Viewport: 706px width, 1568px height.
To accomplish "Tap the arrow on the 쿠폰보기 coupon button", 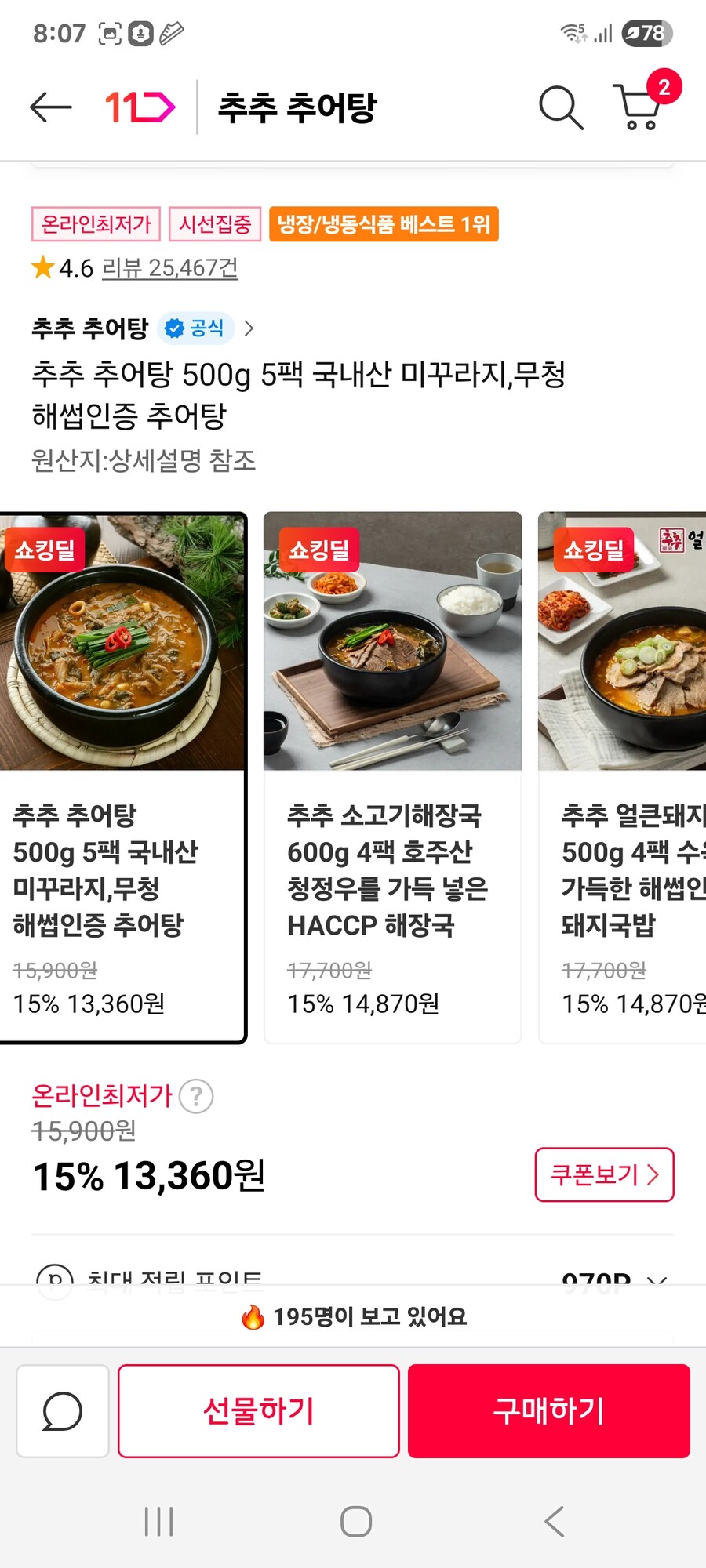I will click(653, 1174).
